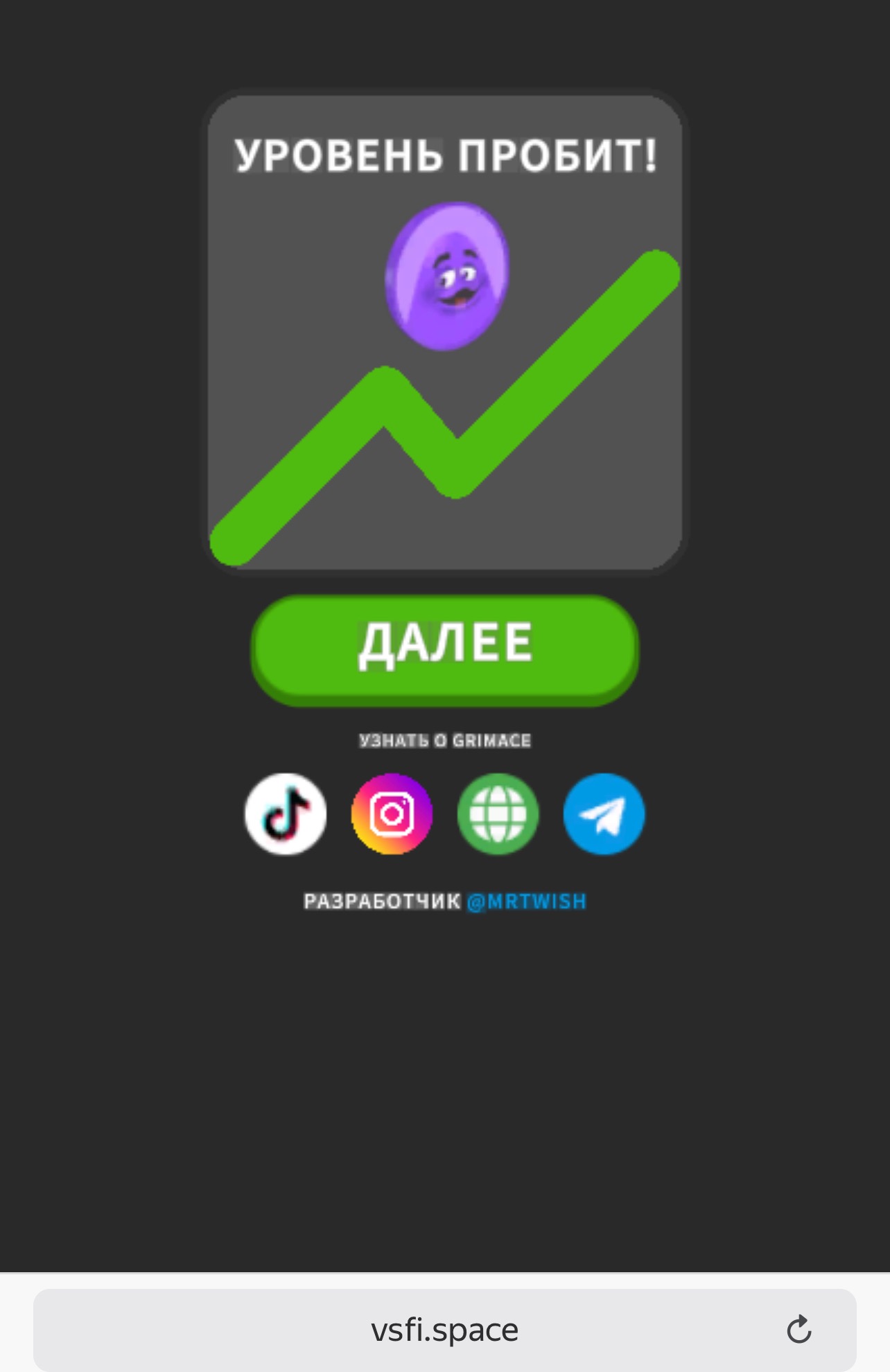The width and height of the screenshot is (890, 1372).
Task: Tap the green ДАЛЕЕ button
Action: click(x=444, y=648)
